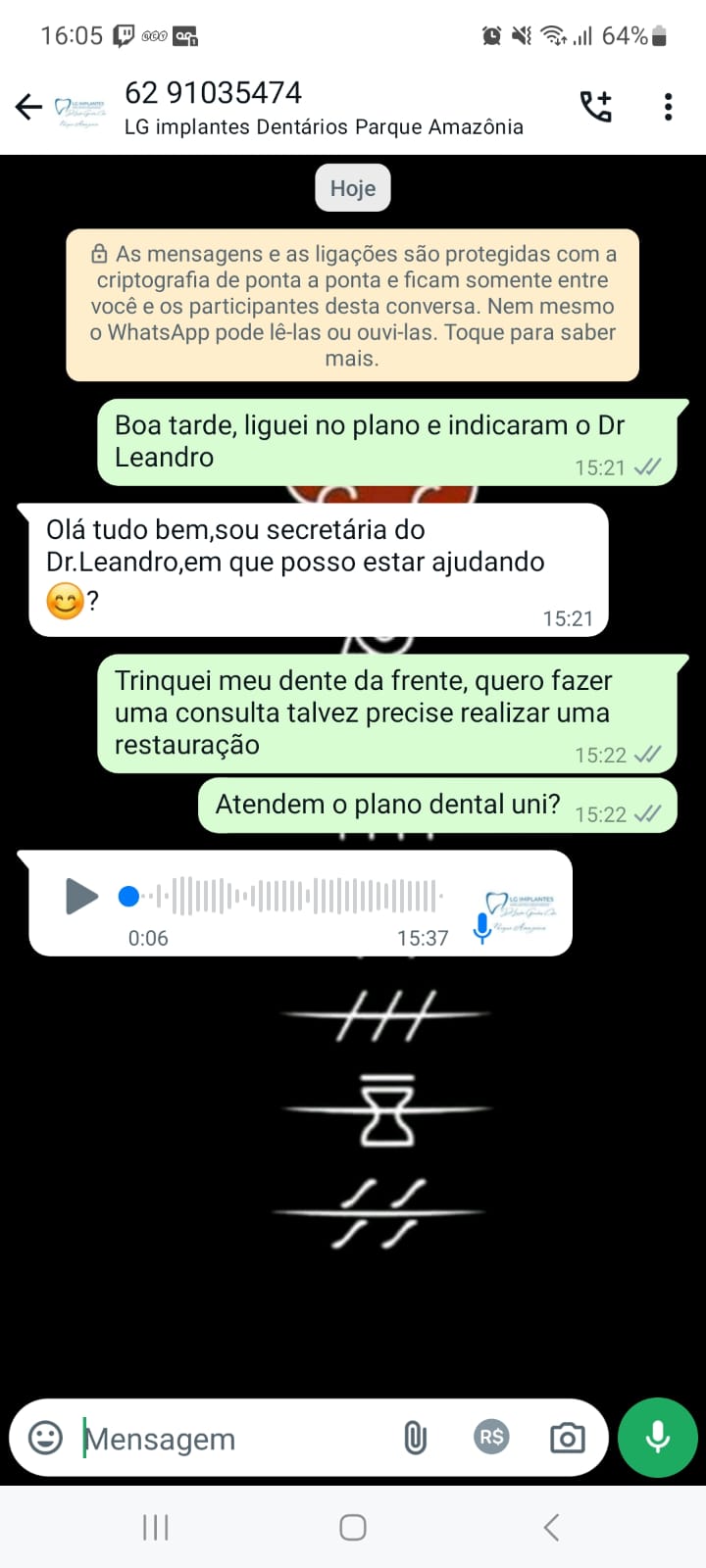Screen dimensions: 706x1568
Task: Show recent apps from navigation bar
Action: click(156, 1527)
